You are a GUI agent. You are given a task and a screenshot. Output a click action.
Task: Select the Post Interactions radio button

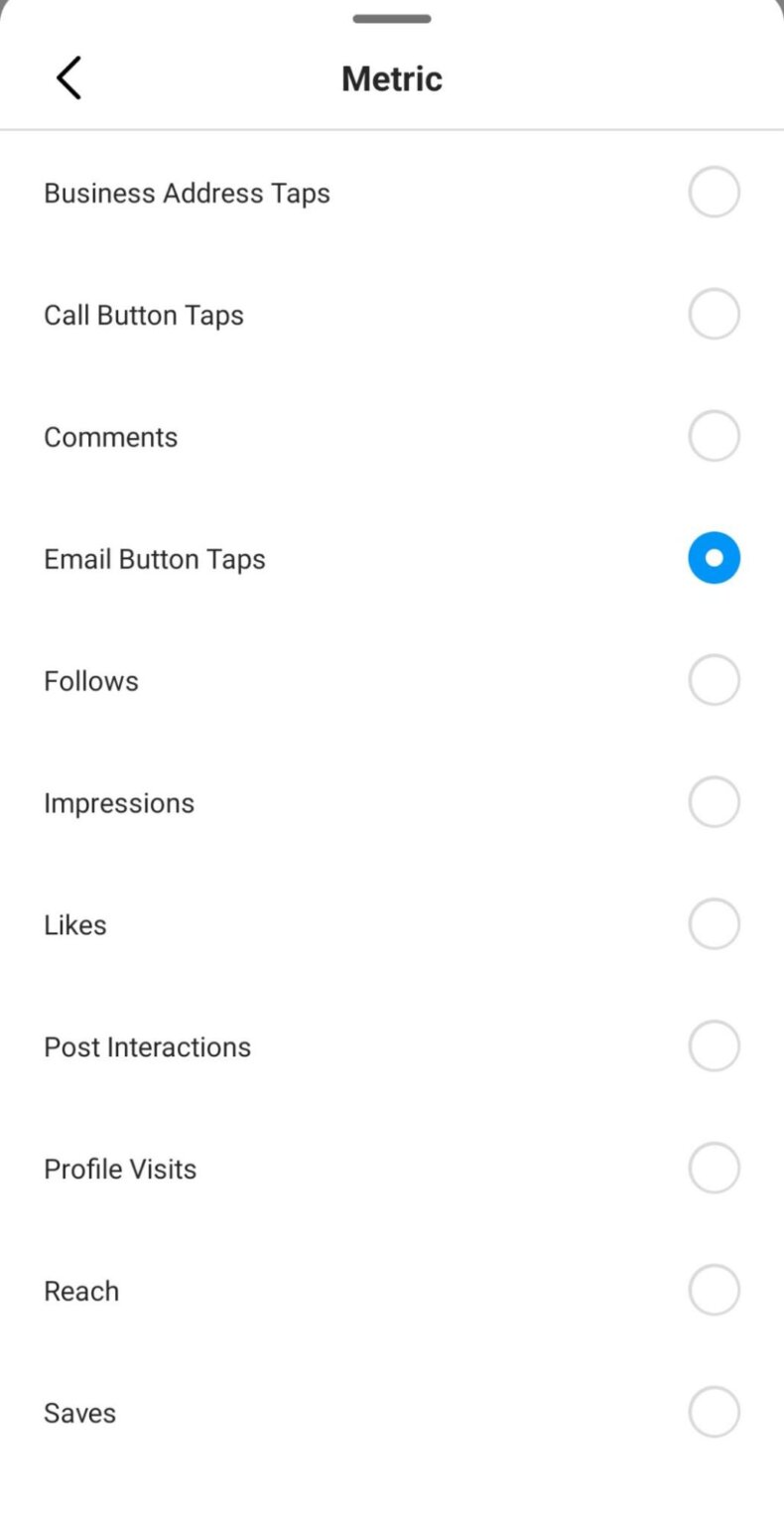click(x=714, y=1045)
